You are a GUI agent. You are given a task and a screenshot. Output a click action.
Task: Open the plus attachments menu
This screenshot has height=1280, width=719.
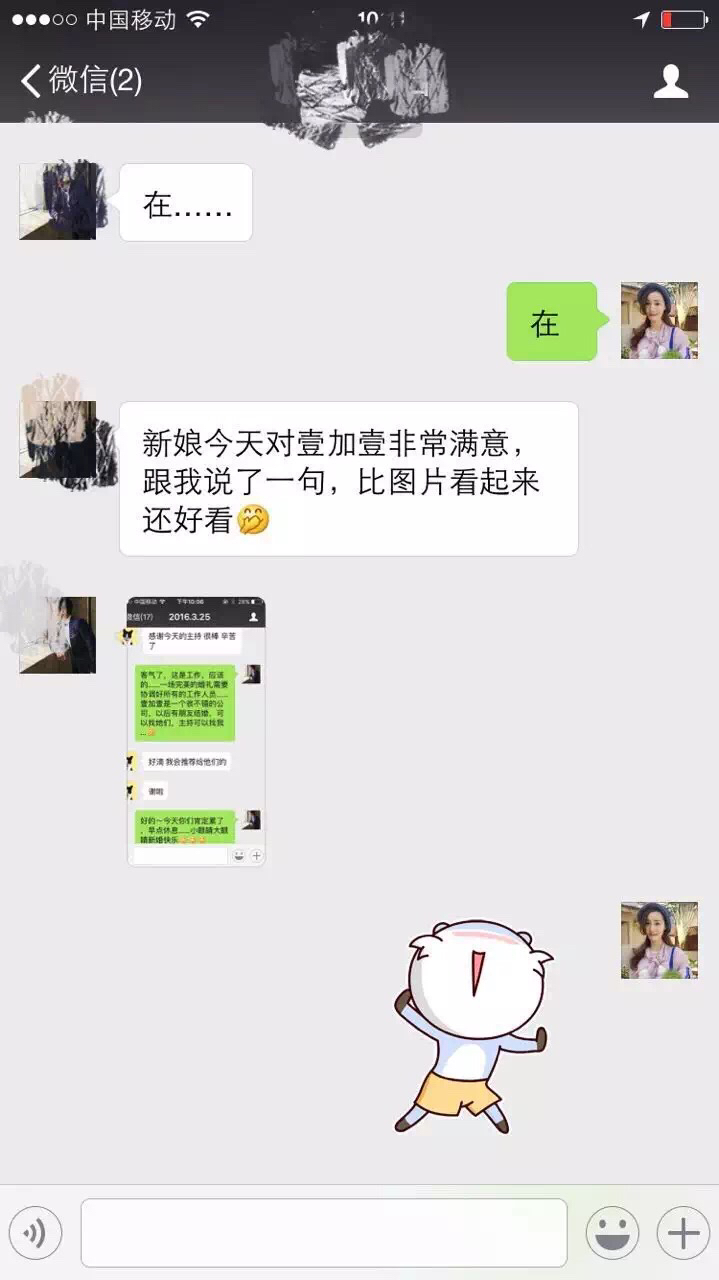683,1233
